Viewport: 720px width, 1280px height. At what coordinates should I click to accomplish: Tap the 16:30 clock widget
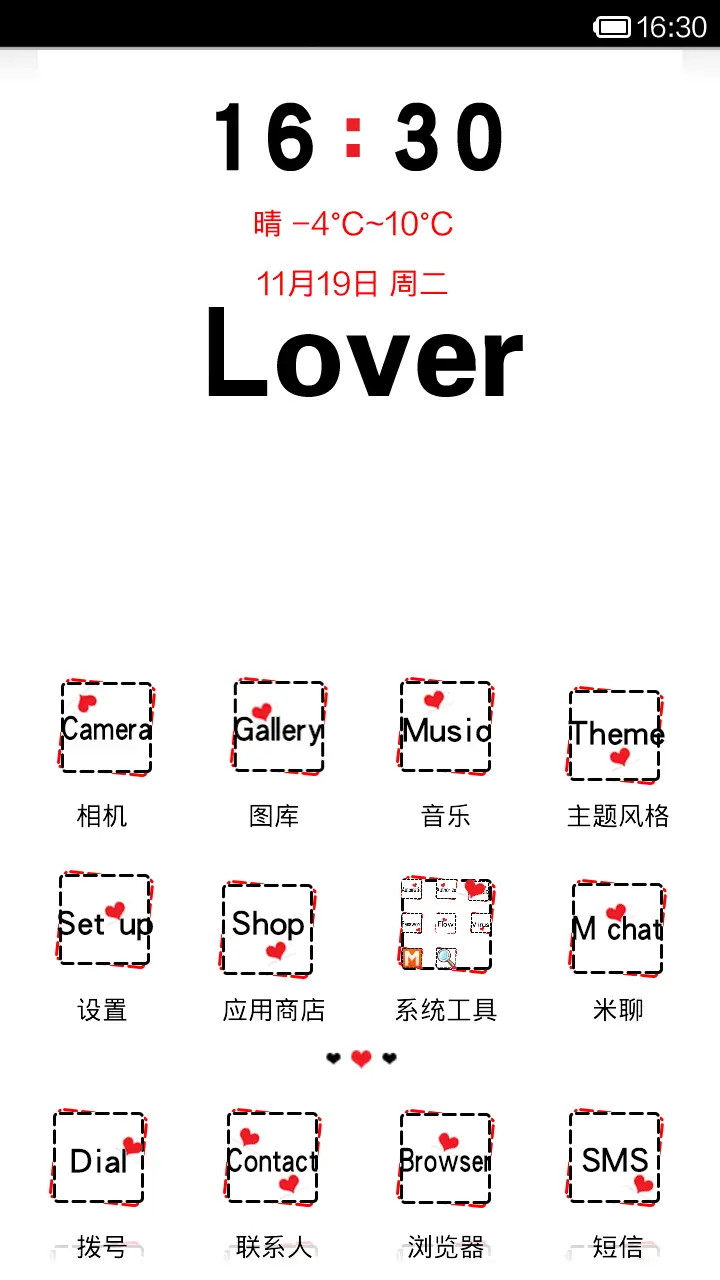pyautogui.click(x=359, y=138)
